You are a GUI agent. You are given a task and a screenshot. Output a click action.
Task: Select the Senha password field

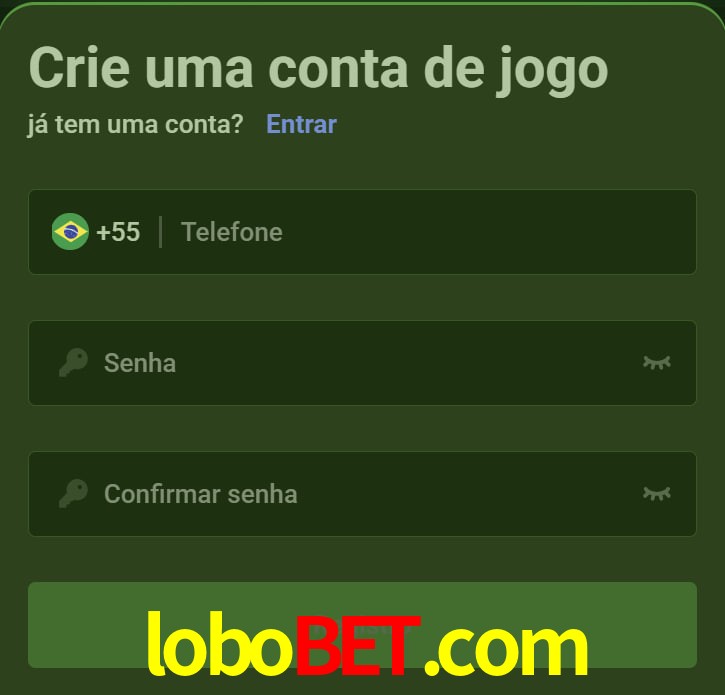(360, 363)
